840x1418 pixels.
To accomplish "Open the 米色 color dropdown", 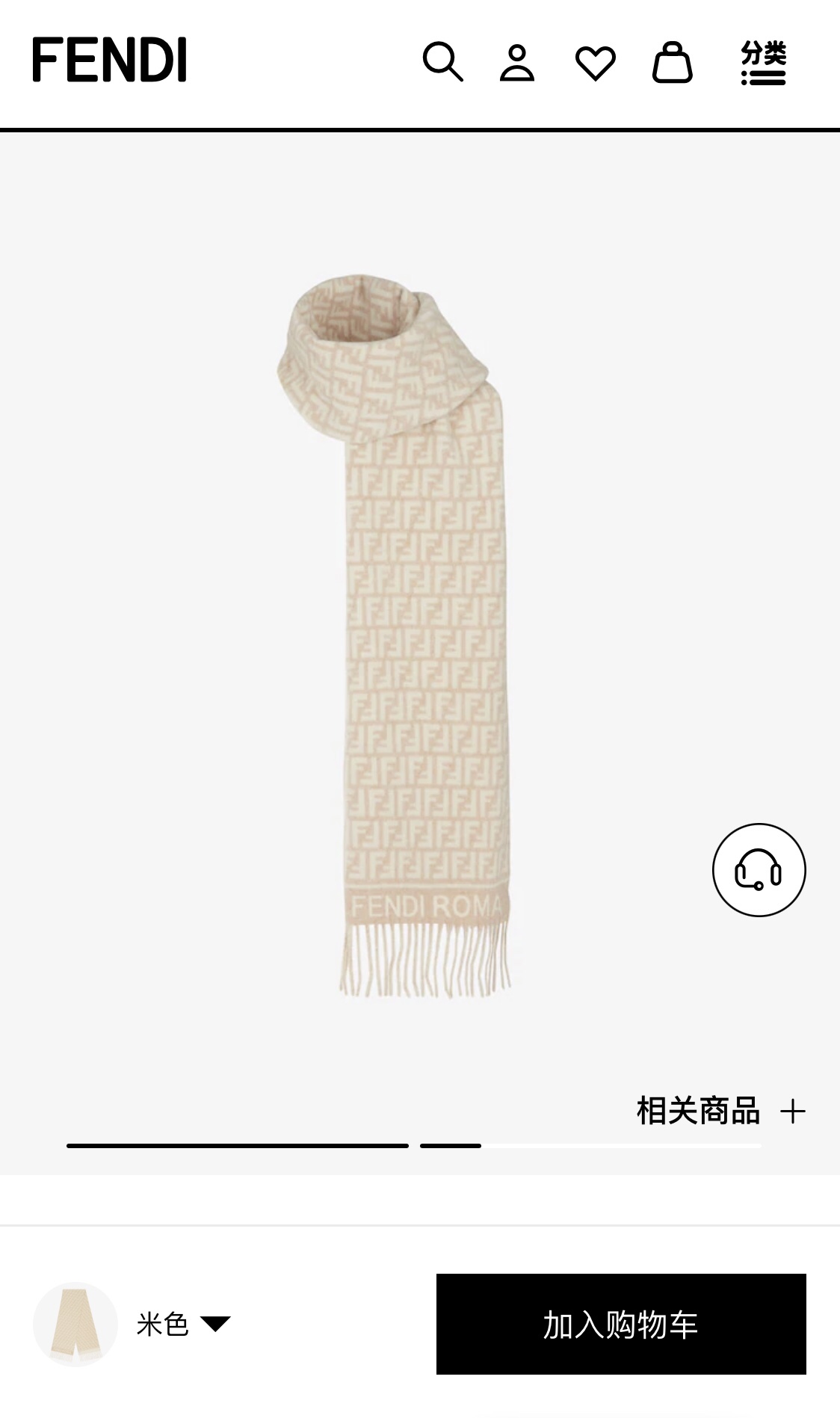I will (184, 1324).
